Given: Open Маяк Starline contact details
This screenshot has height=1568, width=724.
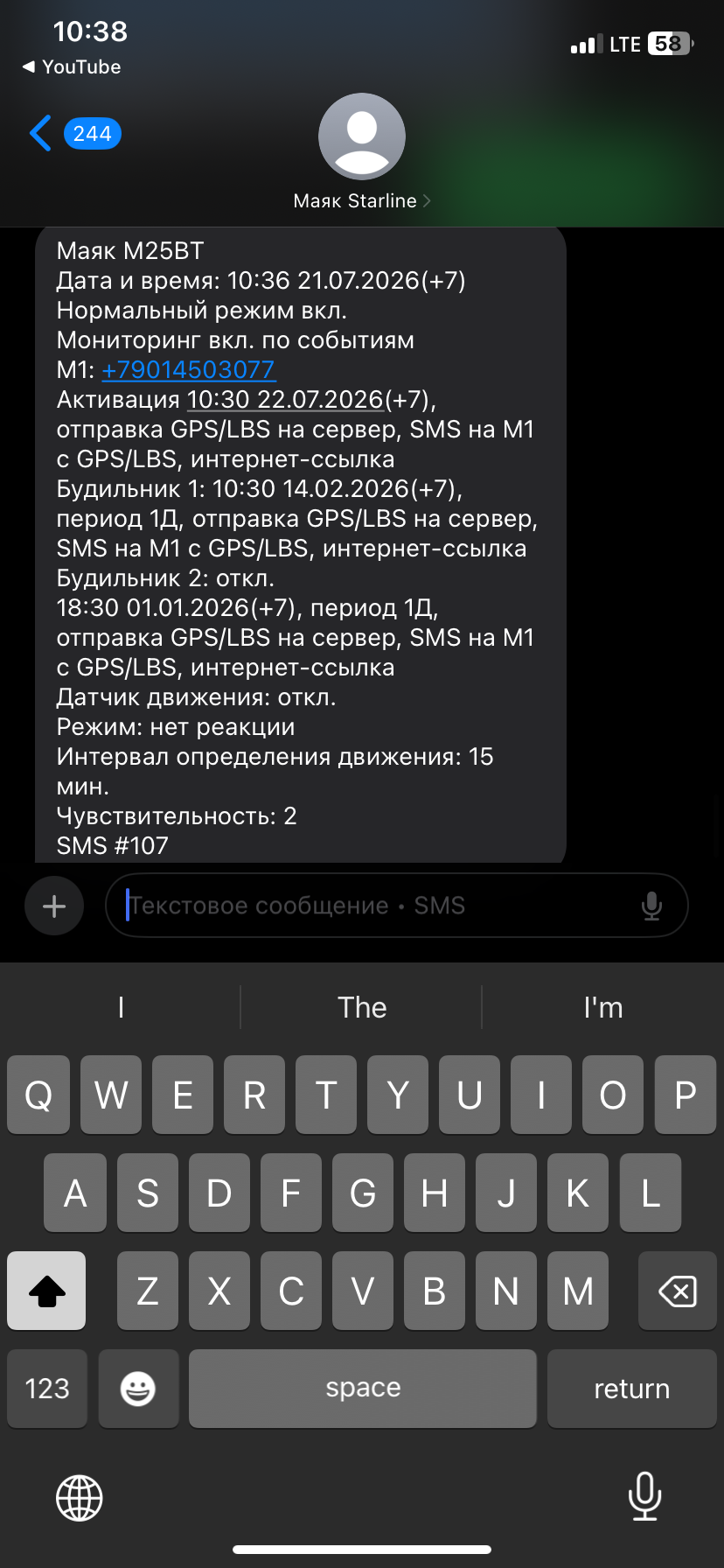Looking at the screenshot, I should [x=362, y=201].
